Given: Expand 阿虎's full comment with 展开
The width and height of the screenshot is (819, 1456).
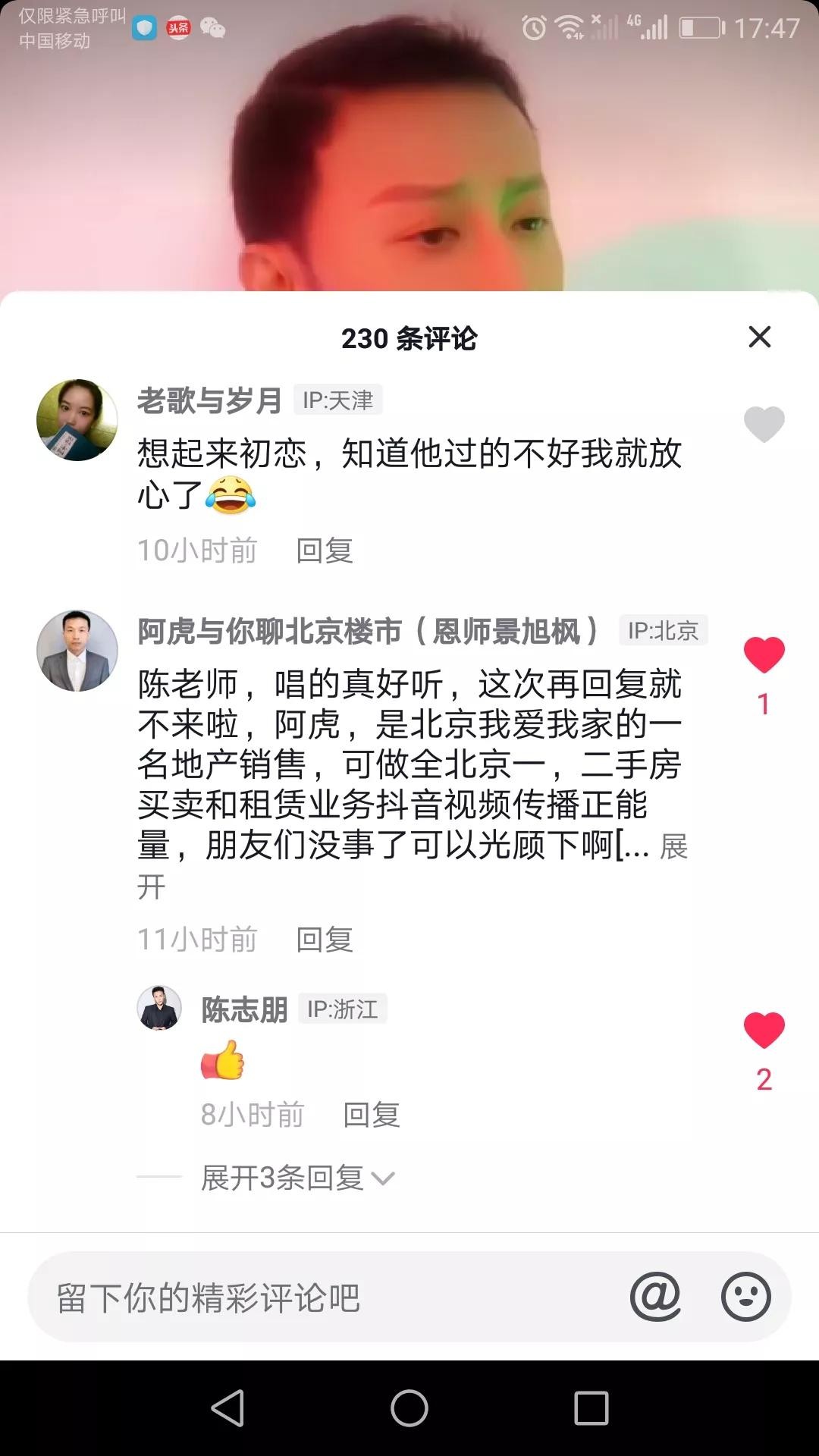Looking at the screenshot, I should [673, 847].
